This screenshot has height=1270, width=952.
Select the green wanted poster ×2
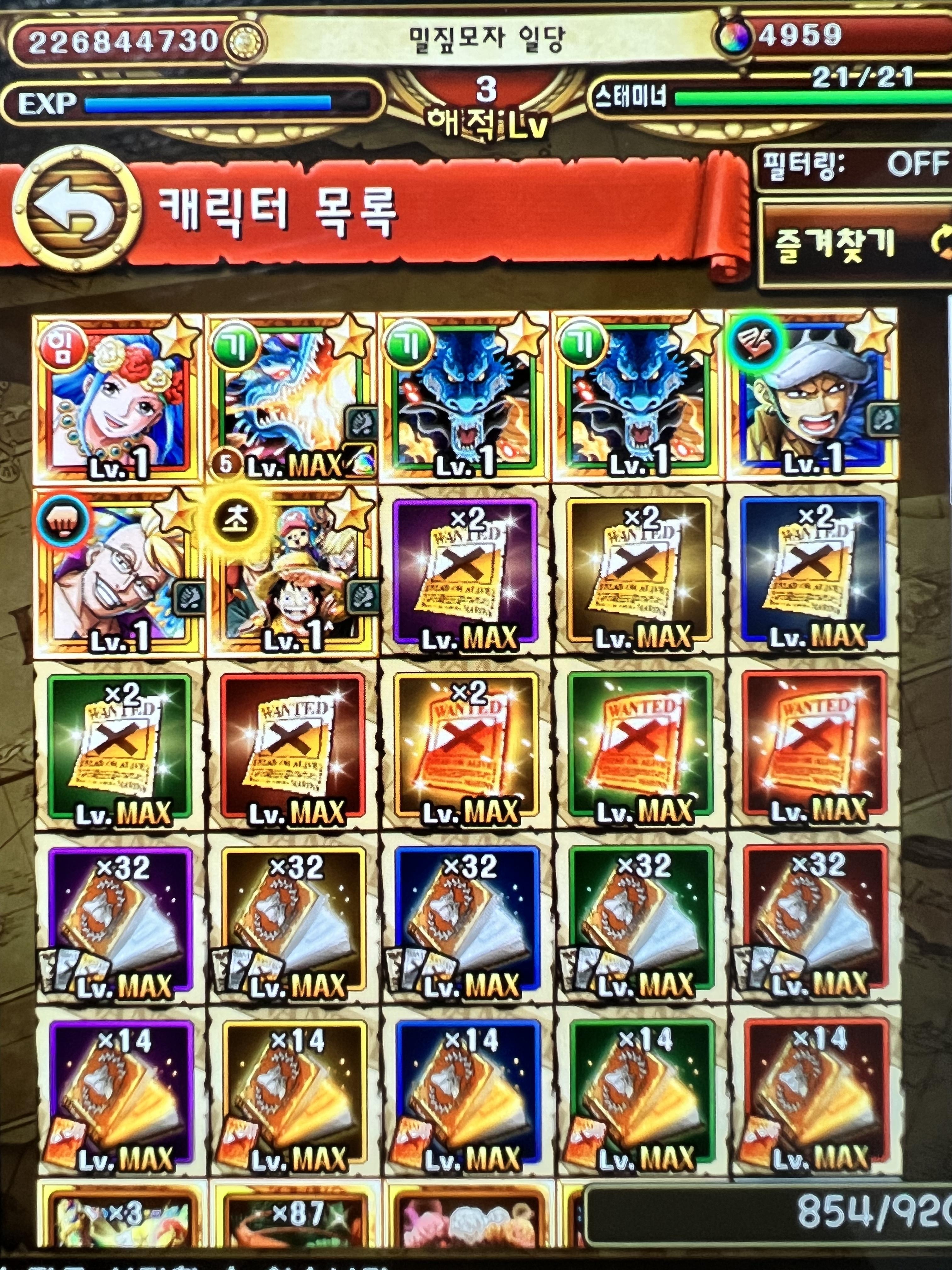click(119, 747)
